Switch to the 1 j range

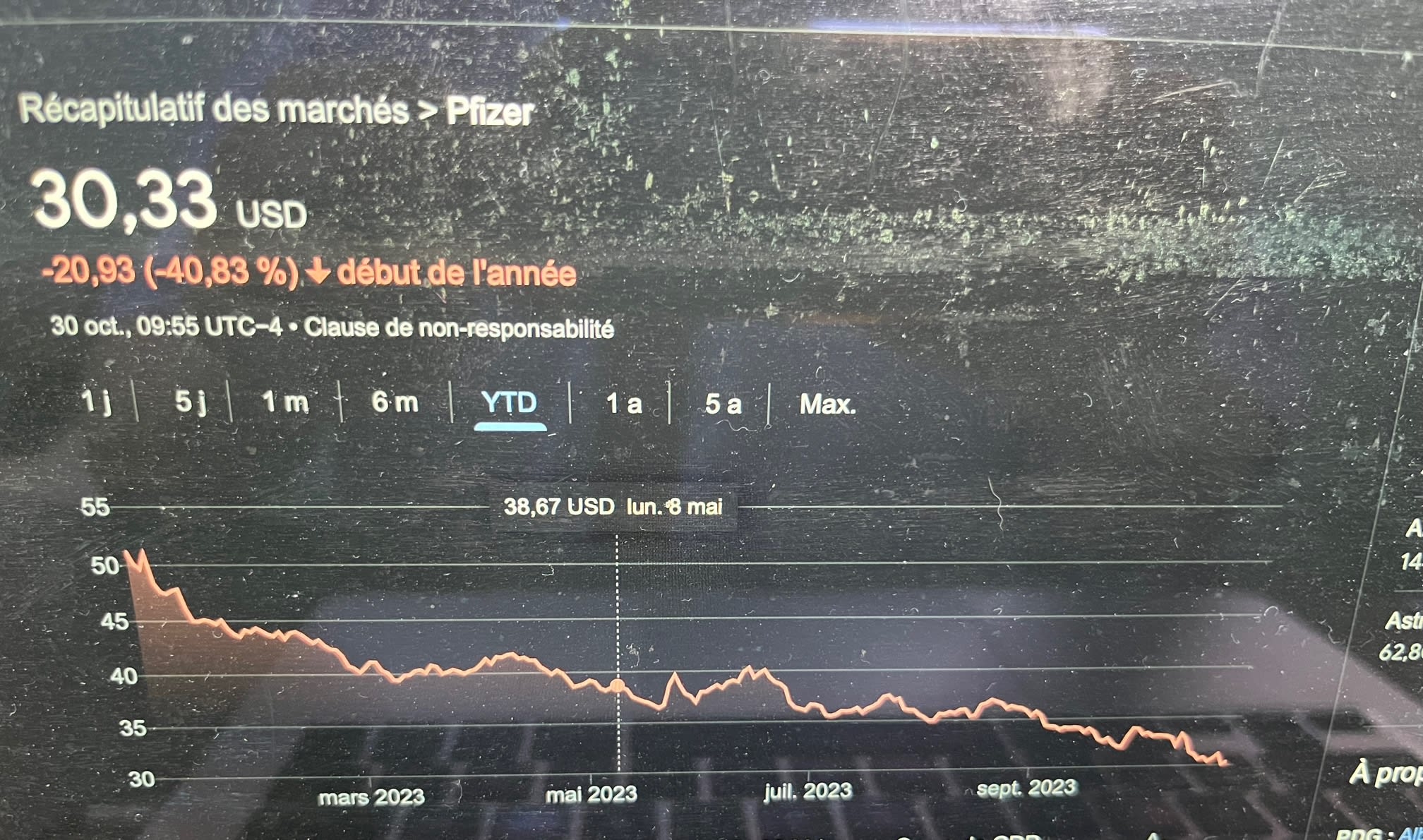pos(97,402)
